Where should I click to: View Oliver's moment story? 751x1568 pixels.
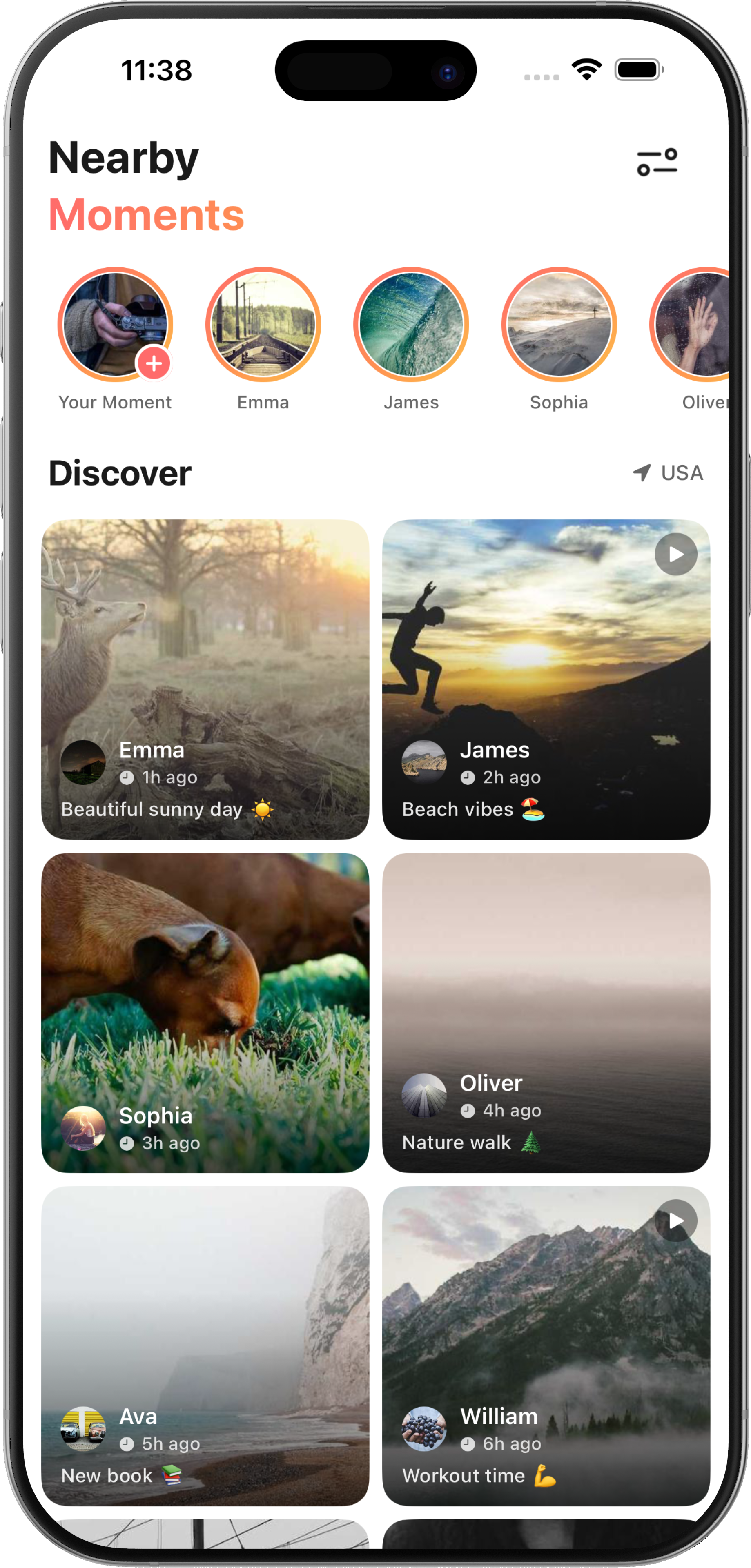pos(694,325)
